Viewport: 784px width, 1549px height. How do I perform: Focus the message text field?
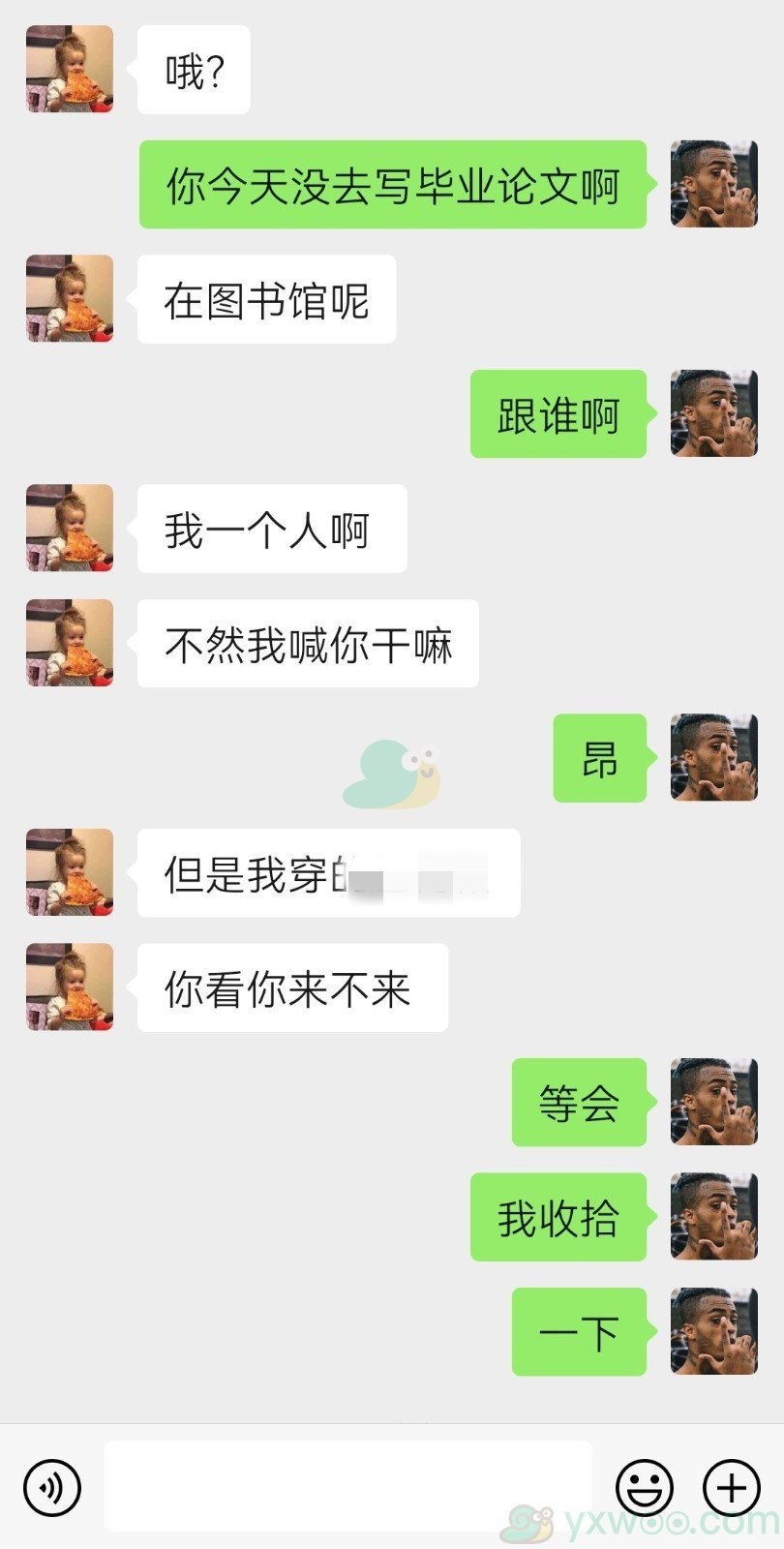pyautogui.click(x=348, y=1486)
